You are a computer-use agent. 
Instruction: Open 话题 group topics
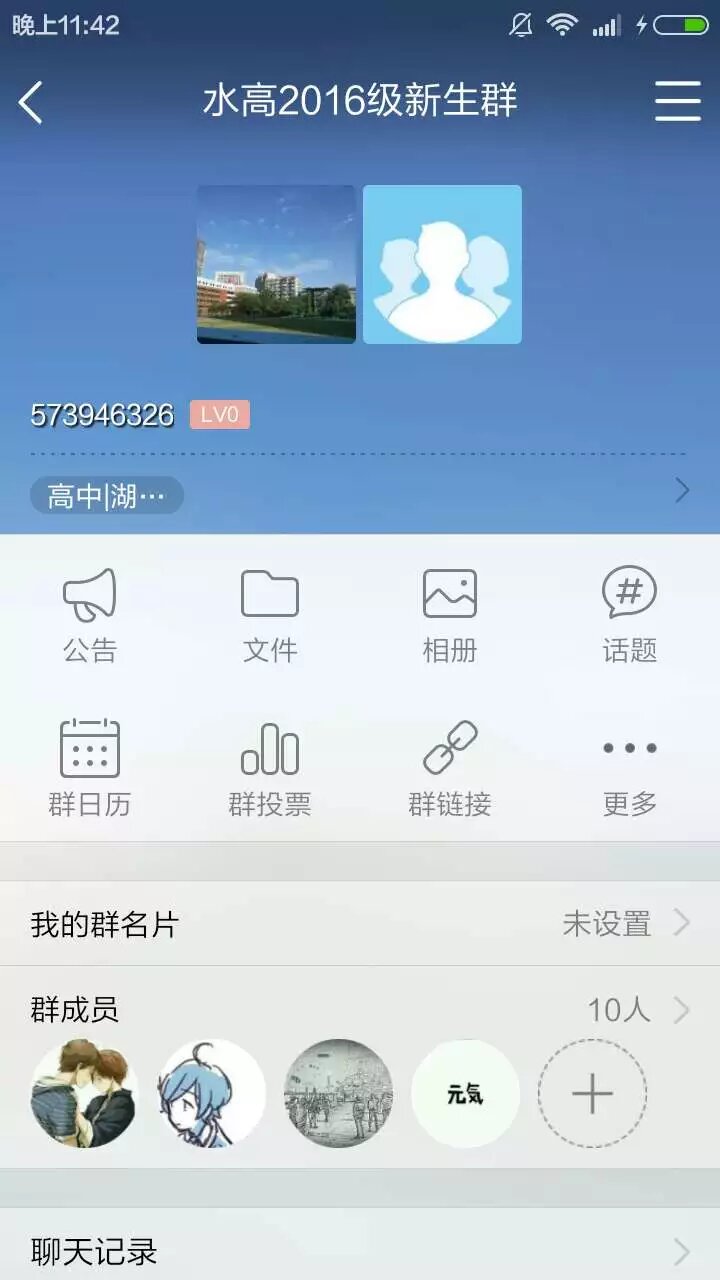(629, 616)
